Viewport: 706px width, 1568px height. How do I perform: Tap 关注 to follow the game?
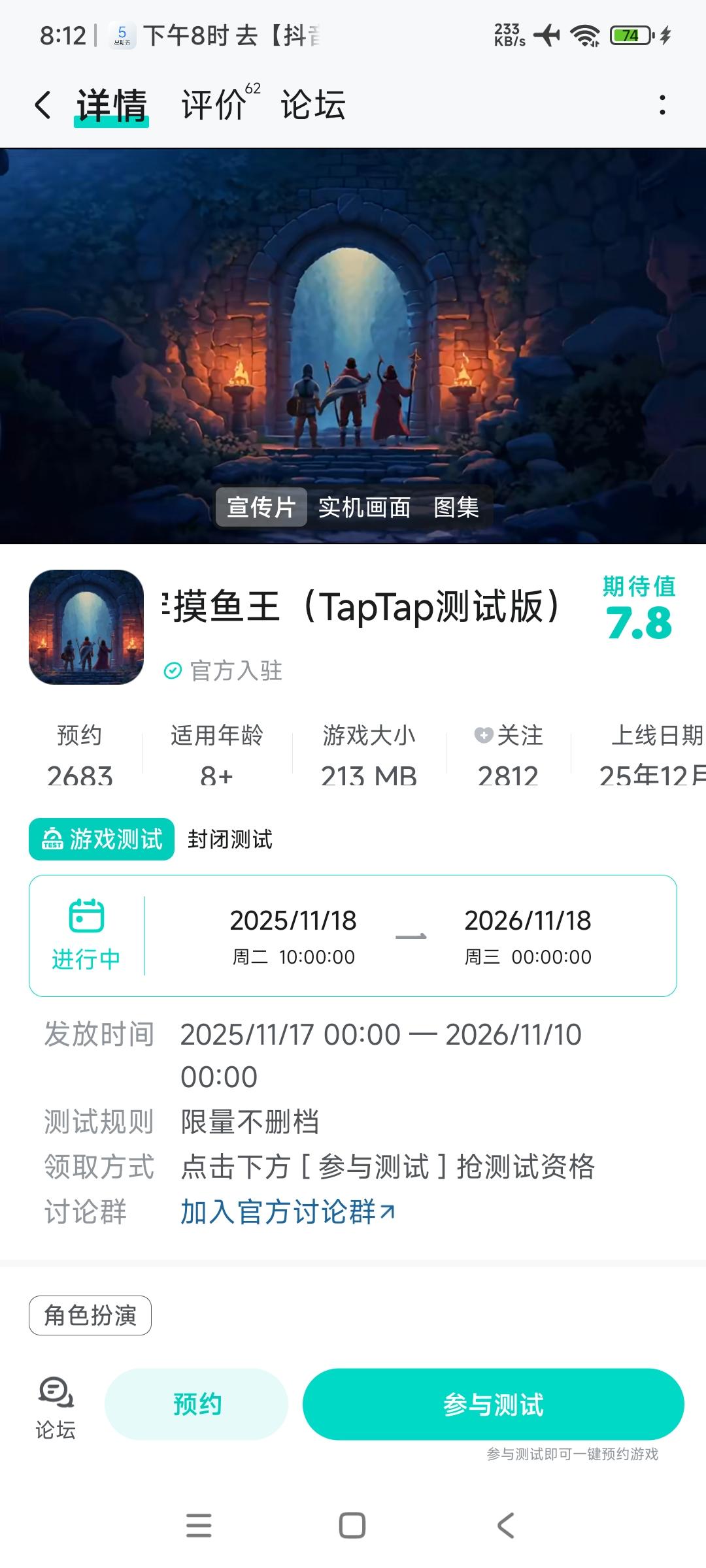pyautogui.click(x=509, y=736)
